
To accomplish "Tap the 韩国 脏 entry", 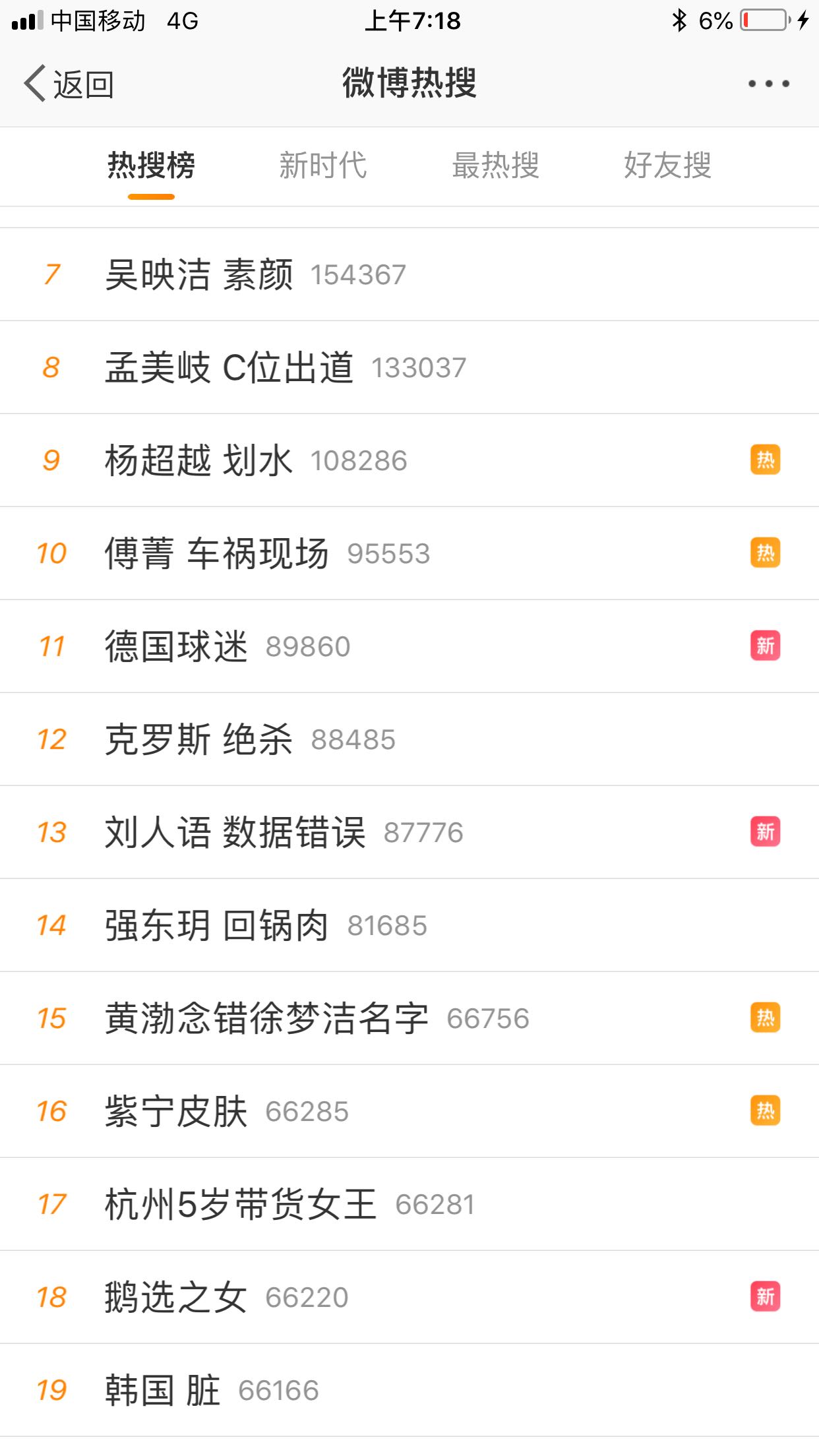I will [x=409, y=1390].
